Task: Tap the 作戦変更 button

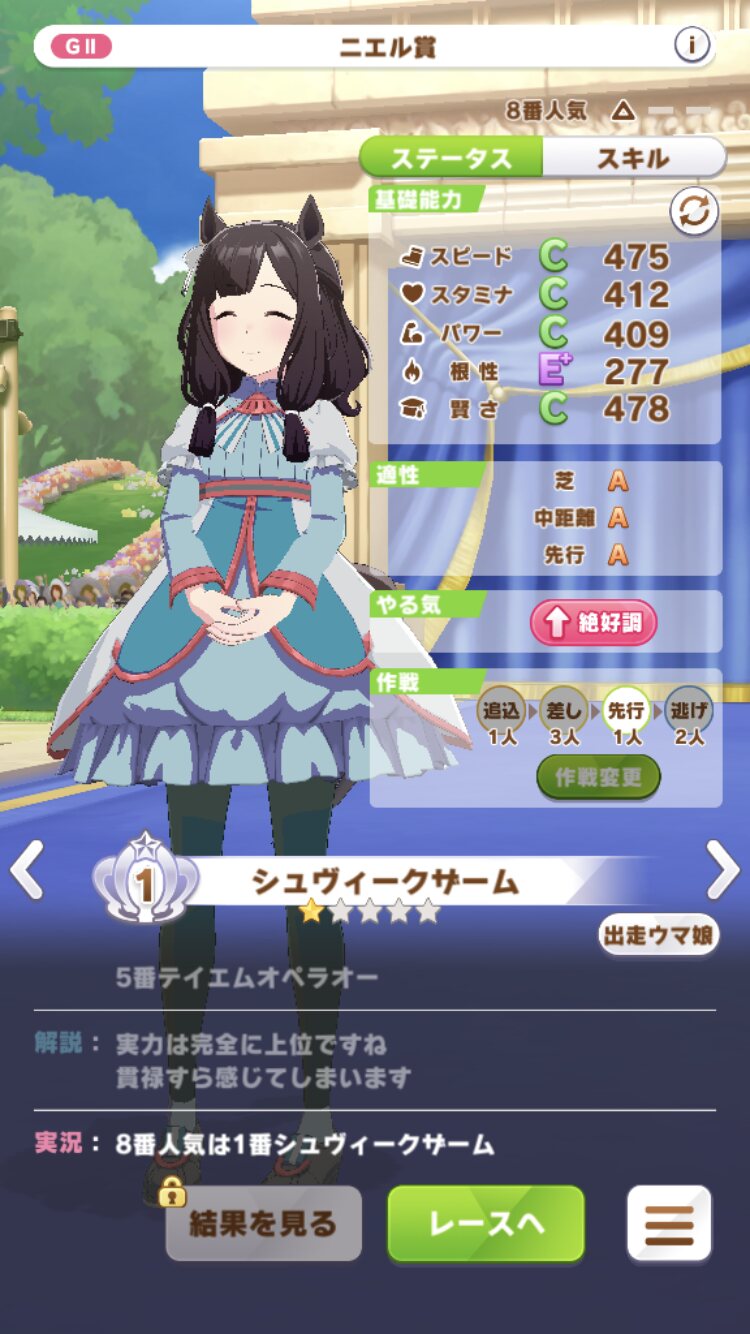Action: click(598, 777)
